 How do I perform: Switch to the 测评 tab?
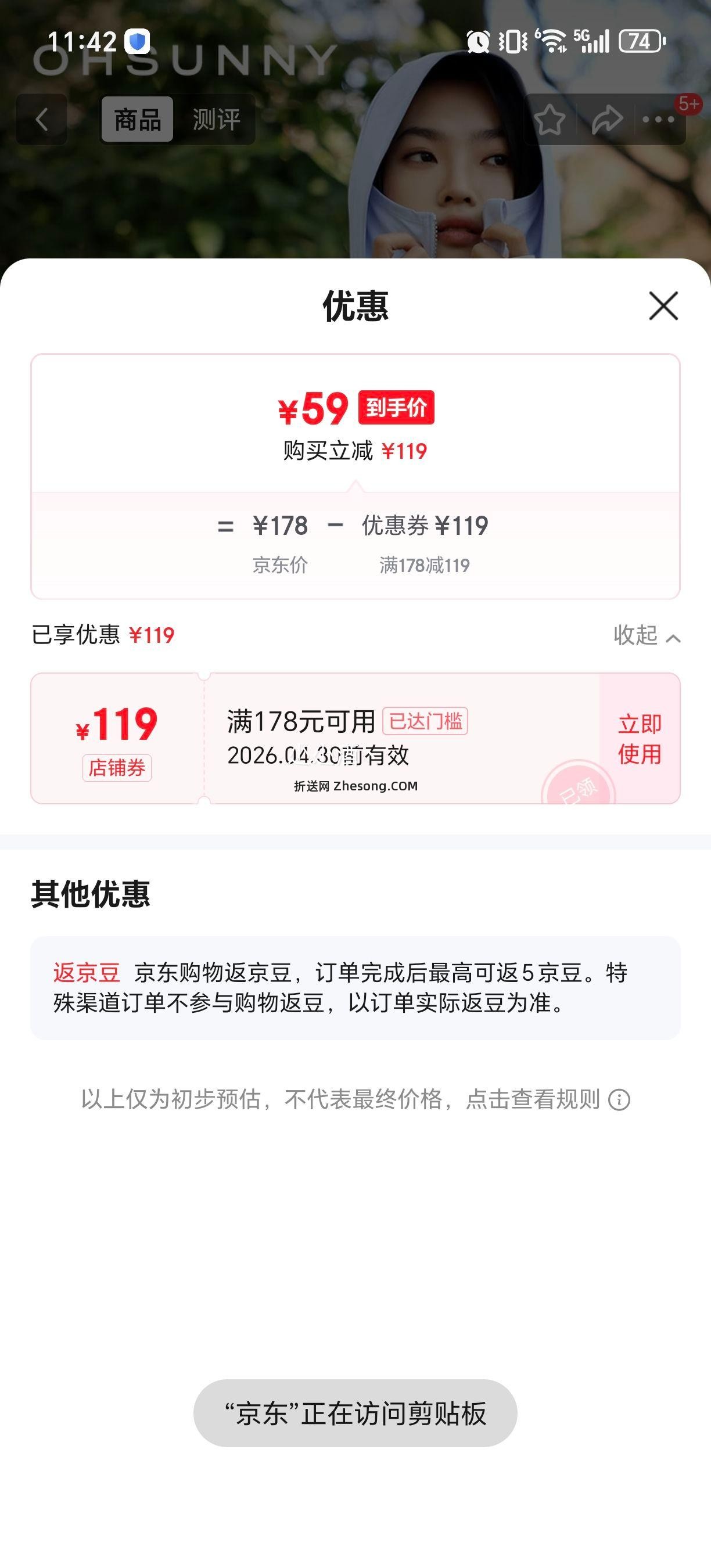pos(216,119)
